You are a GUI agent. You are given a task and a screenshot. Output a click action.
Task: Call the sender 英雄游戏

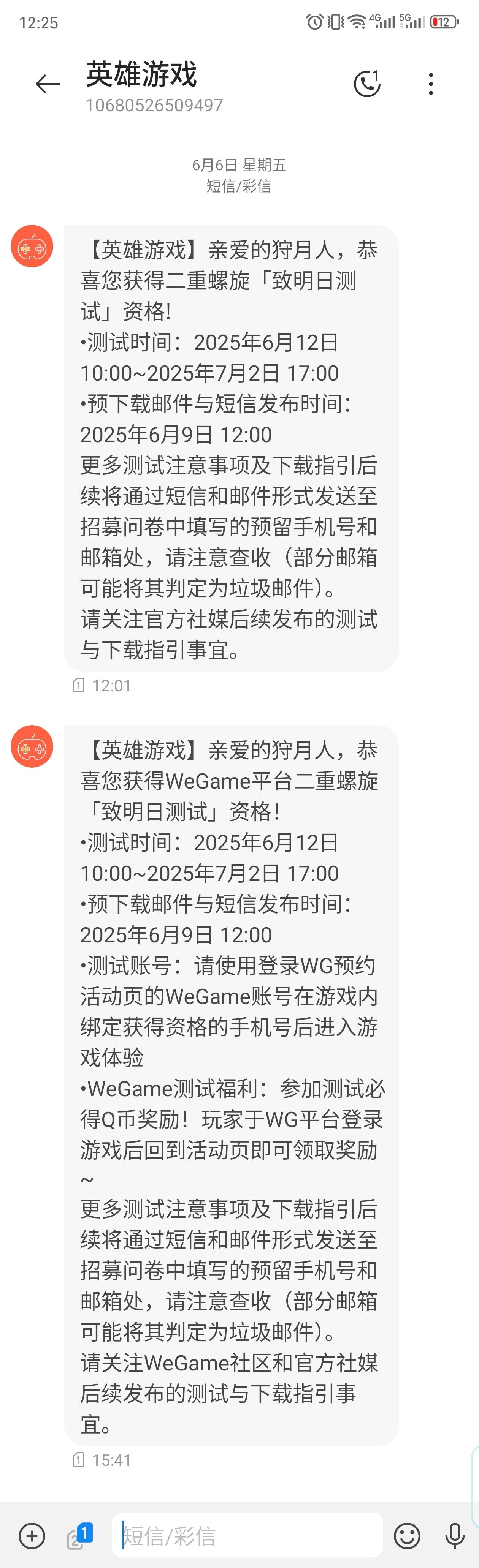coord(367,84)
